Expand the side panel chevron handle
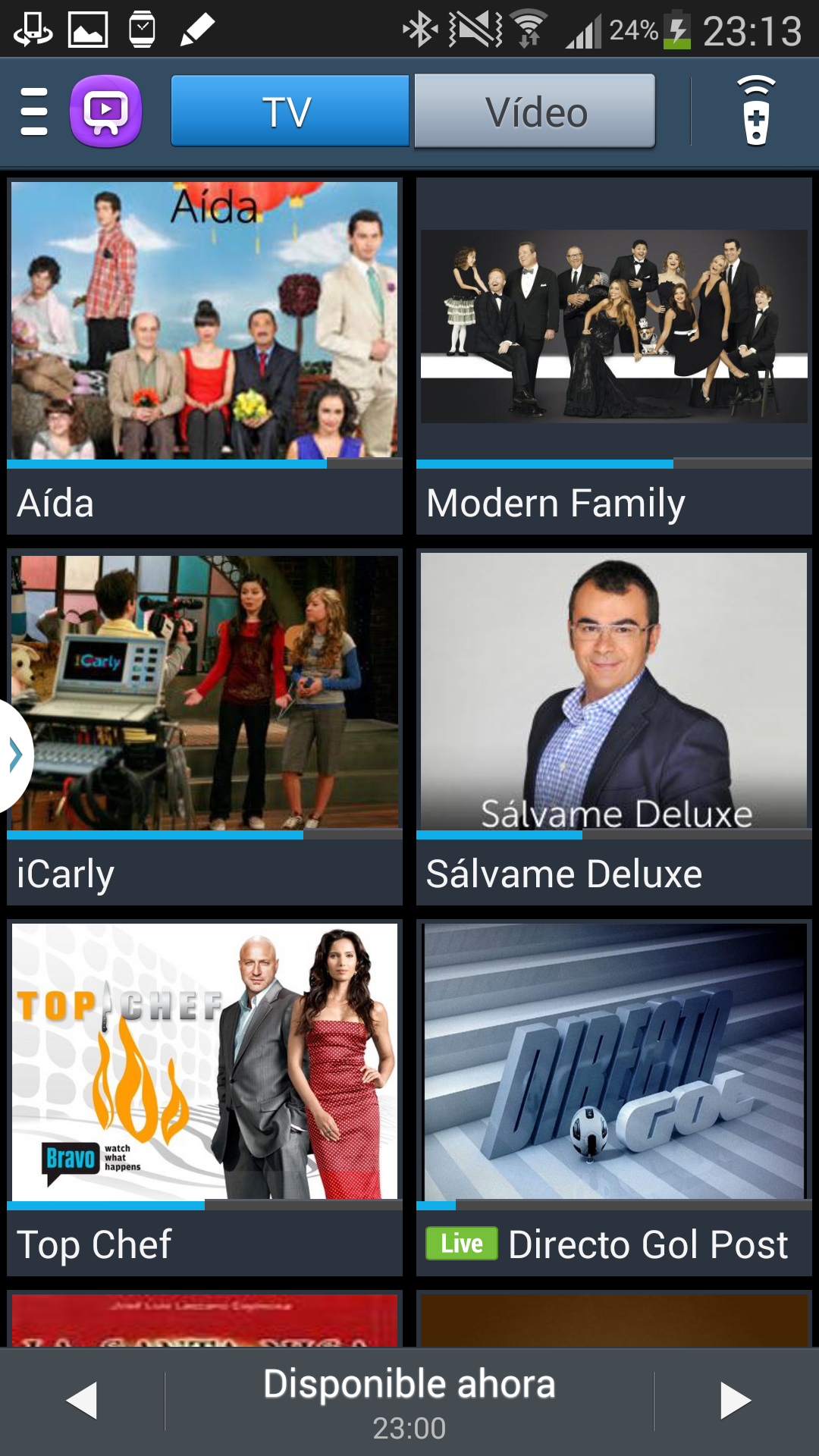 pos(15,755)
